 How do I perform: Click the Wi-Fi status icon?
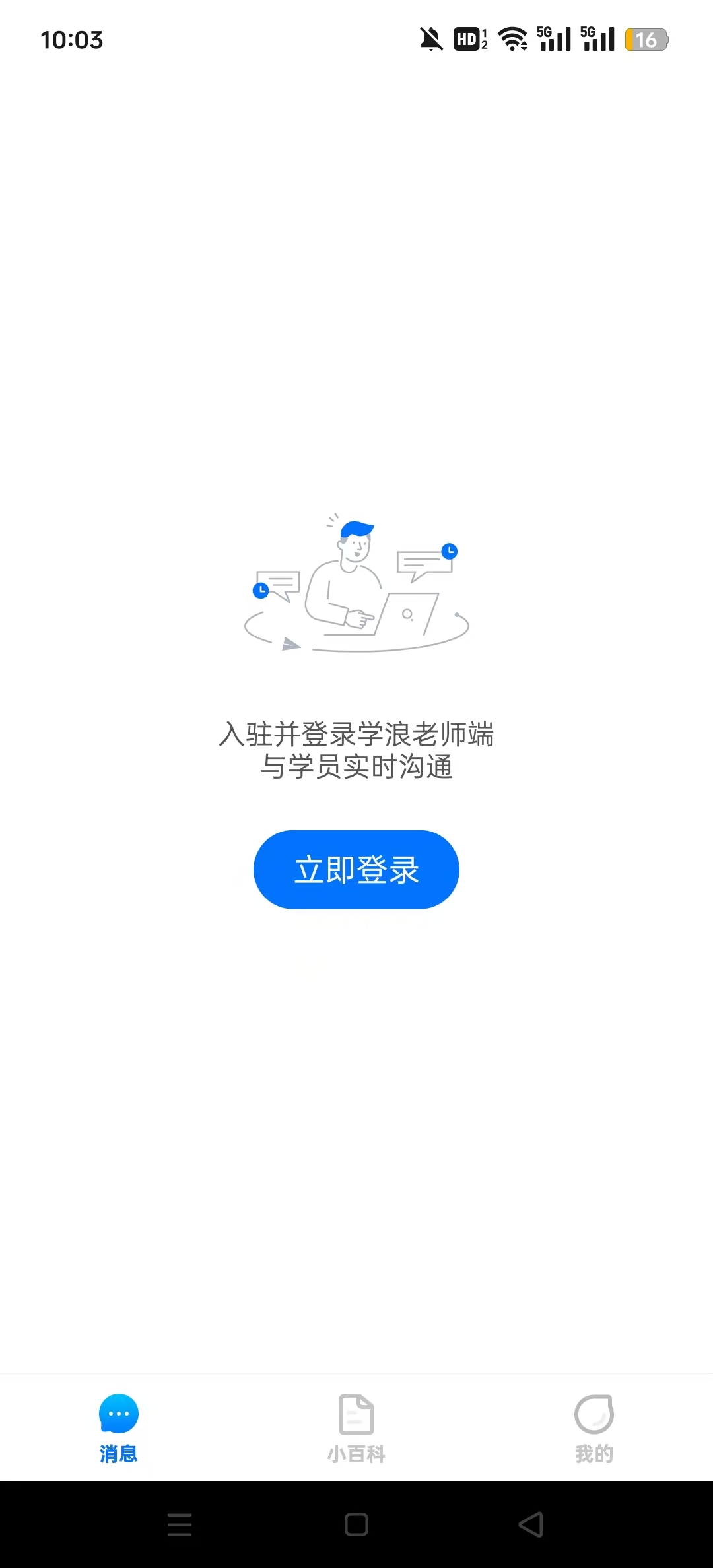(511, 40)
